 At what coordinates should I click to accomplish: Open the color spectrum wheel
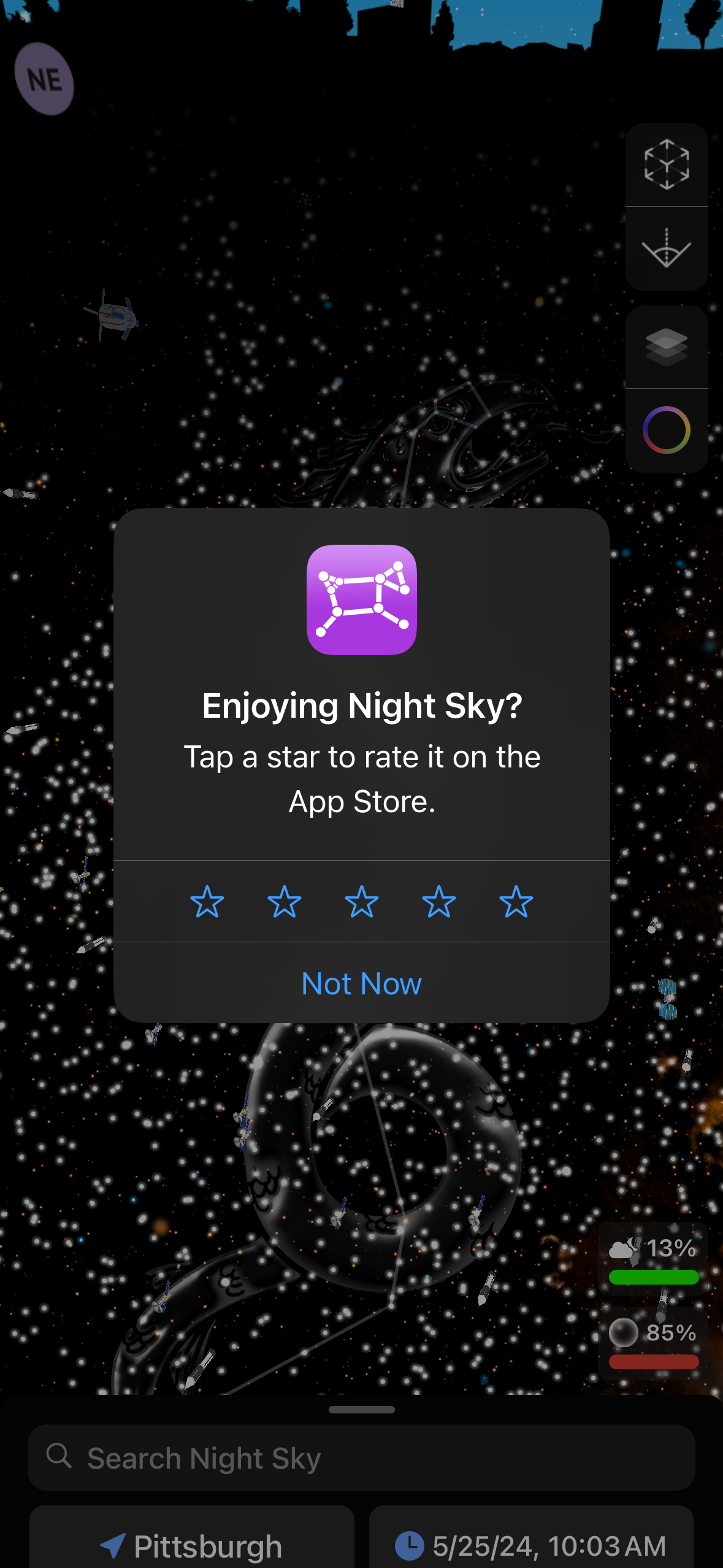click(x=666, y=430)
